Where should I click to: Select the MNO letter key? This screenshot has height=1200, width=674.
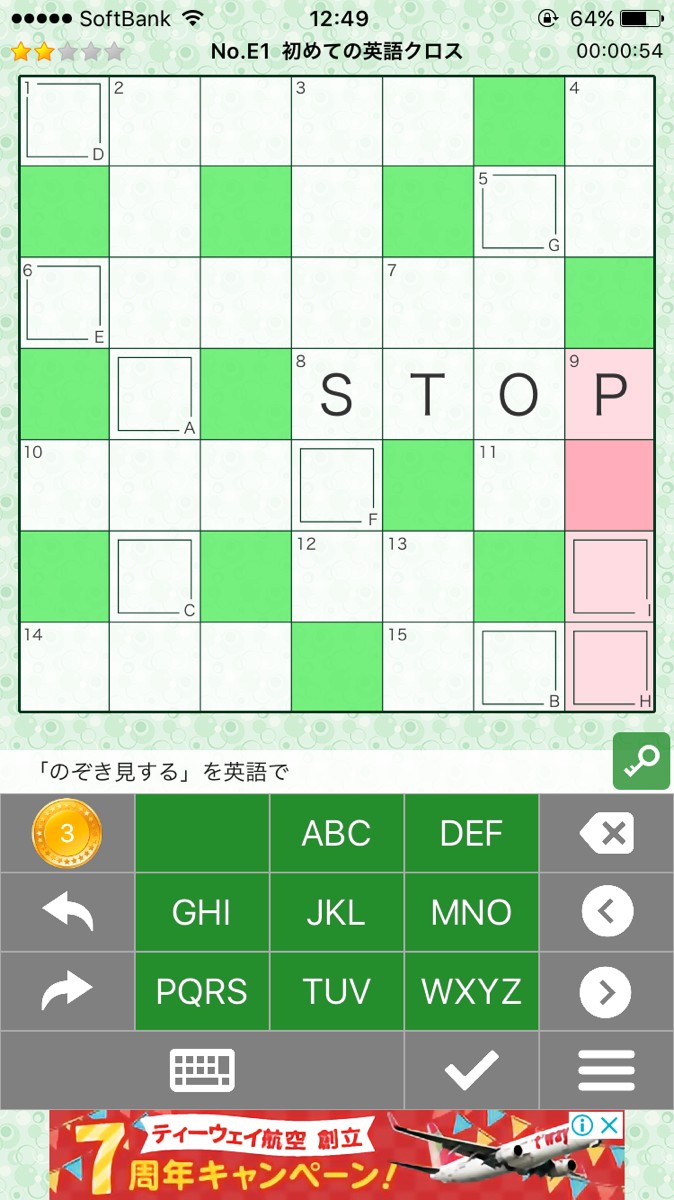tap(471, 912)
